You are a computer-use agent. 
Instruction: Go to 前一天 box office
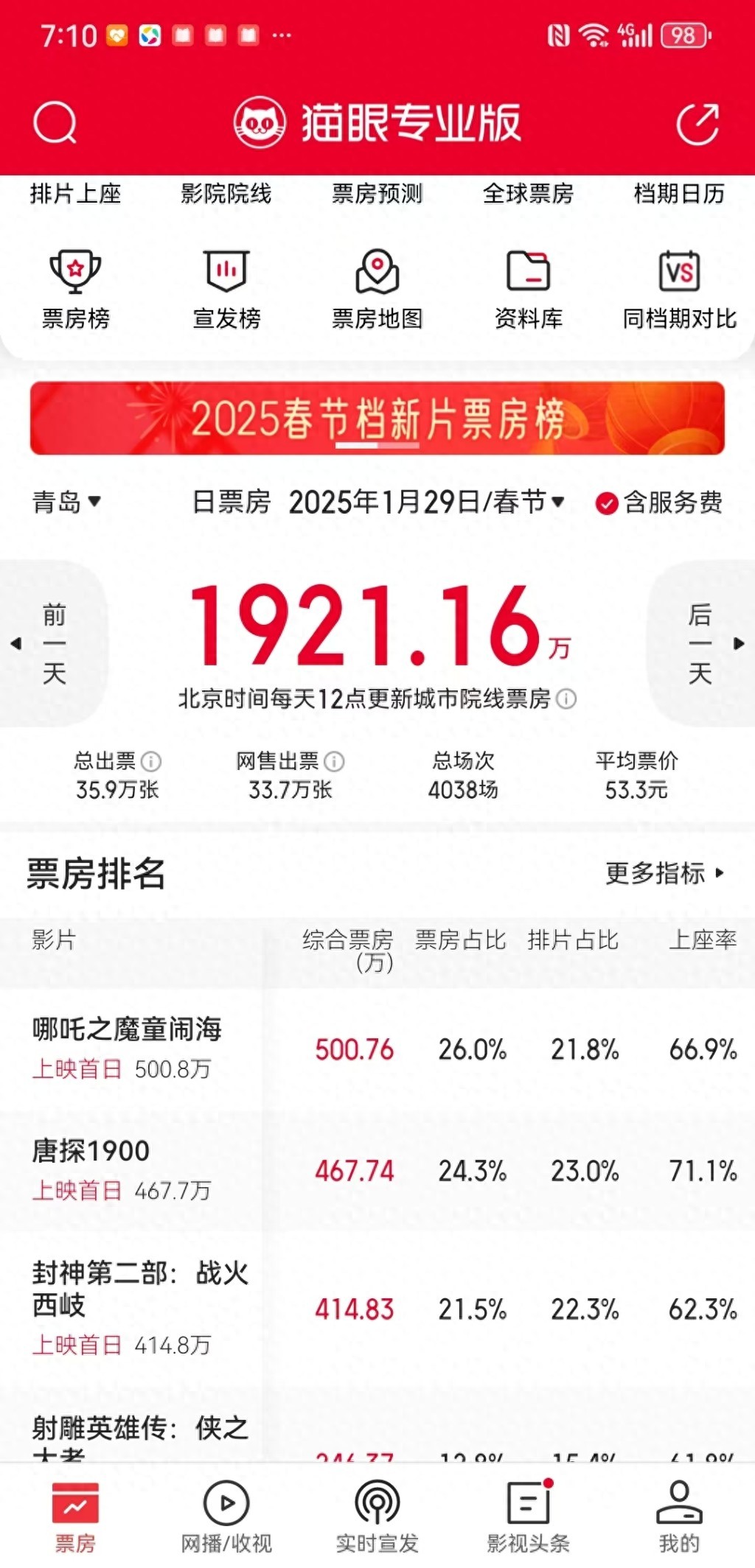[53, 643]
